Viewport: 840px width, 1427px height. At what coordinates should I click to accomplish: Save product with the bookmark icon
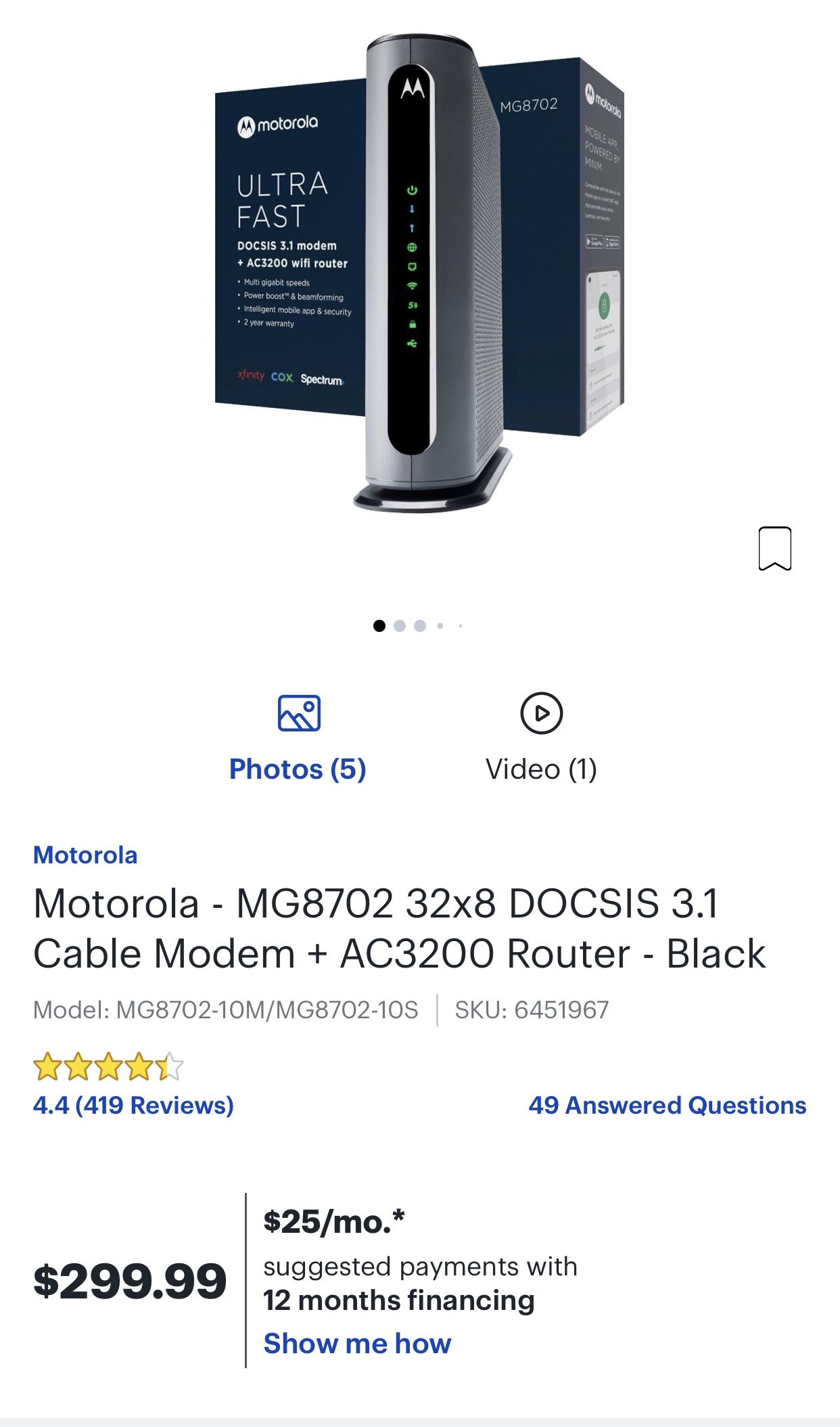pos(774,548)
